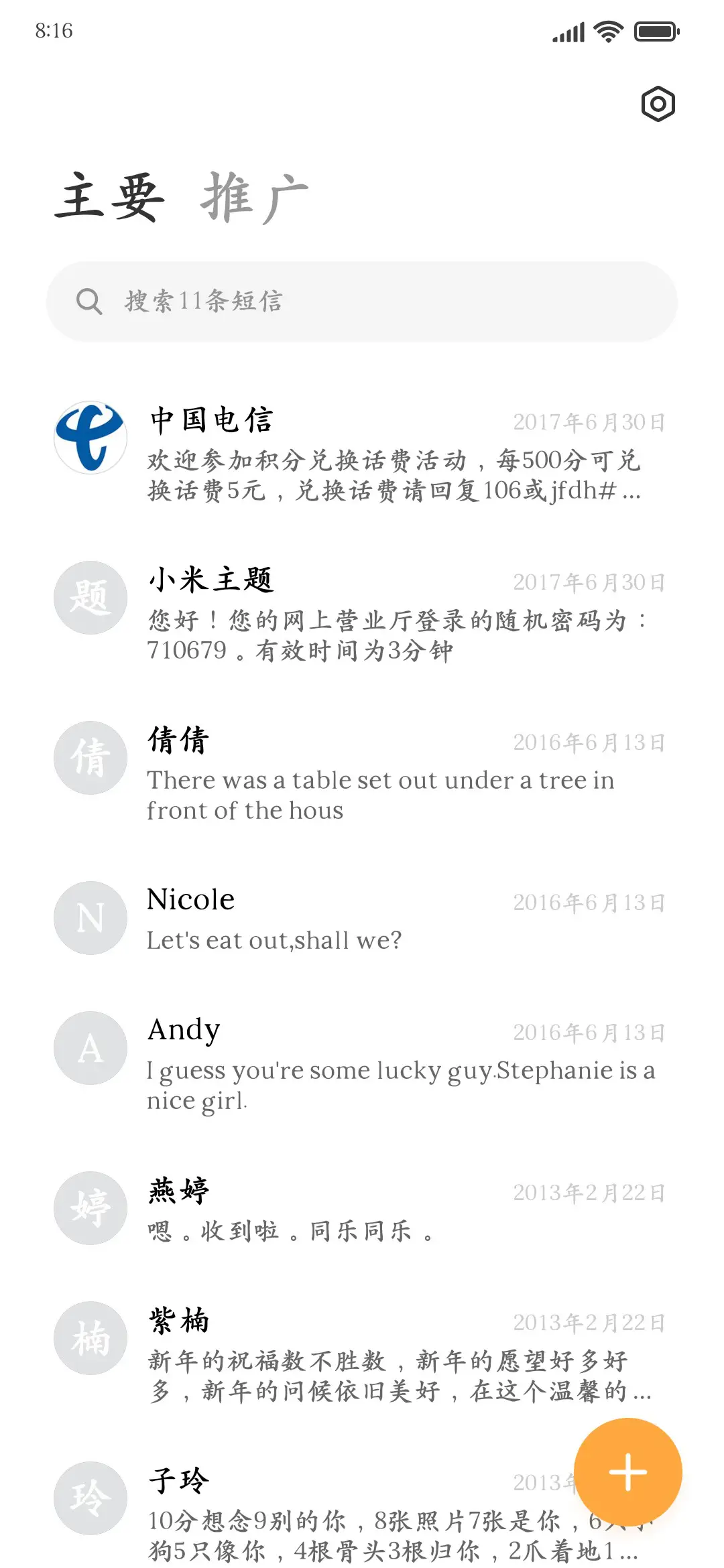724x1568 pixels.
Task: Open the Messaging settings gear icon
Action: pos(658,105)
